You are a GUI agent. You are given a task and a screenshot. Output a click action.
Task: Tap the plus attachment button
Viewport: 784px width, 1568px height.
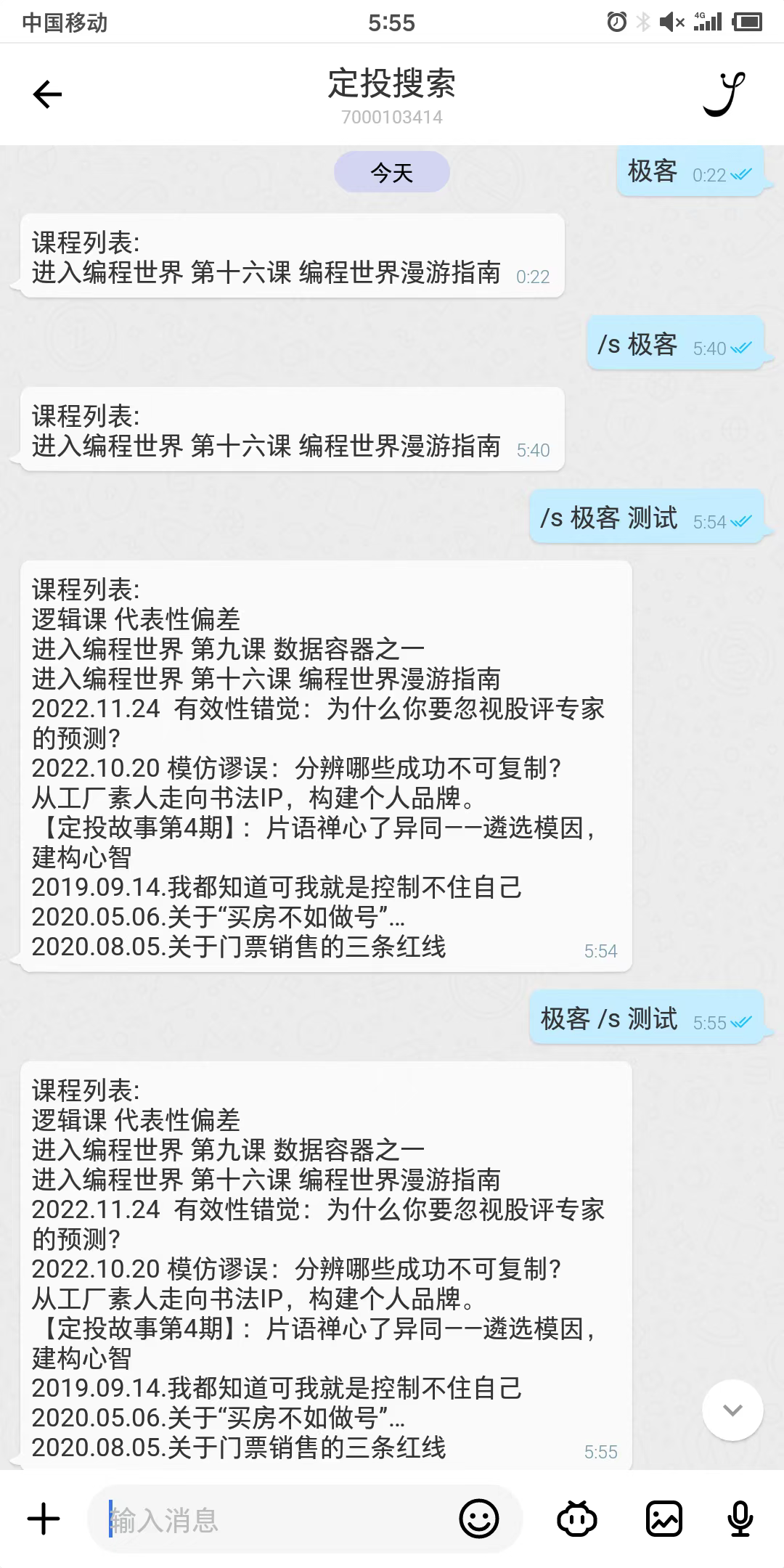tap(44, 1519)
